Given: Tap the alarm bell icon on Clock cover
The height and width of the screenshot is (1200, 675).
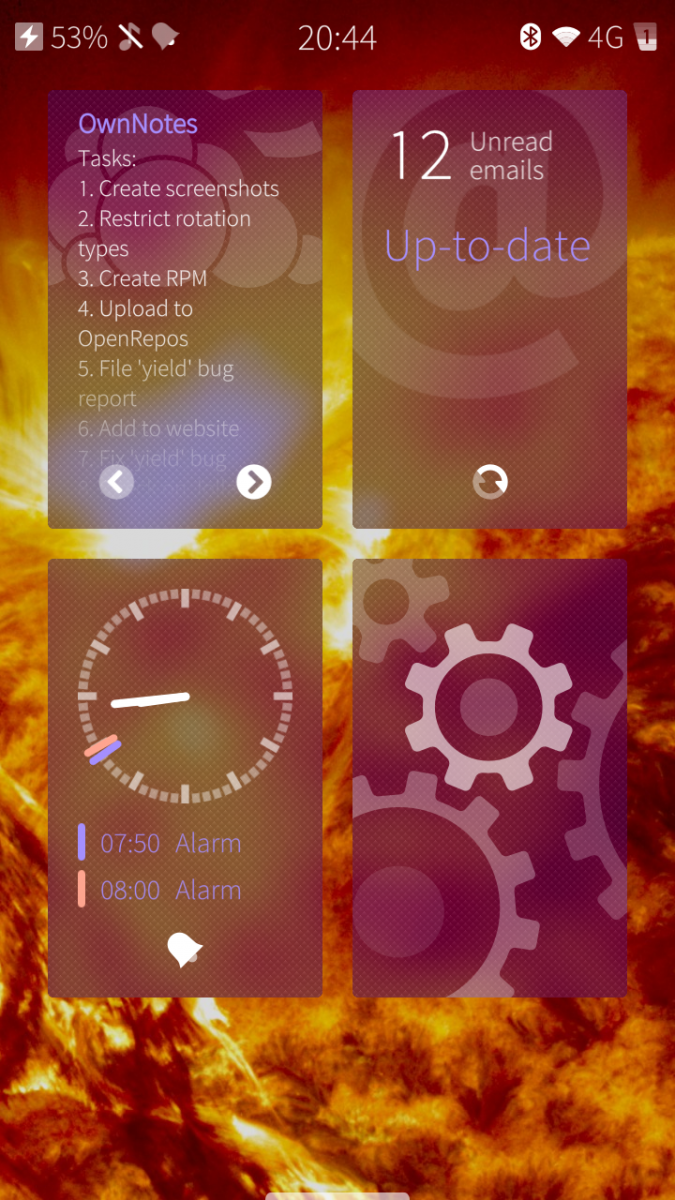Looking at the screenshot, I should click(x=185, y=949).
